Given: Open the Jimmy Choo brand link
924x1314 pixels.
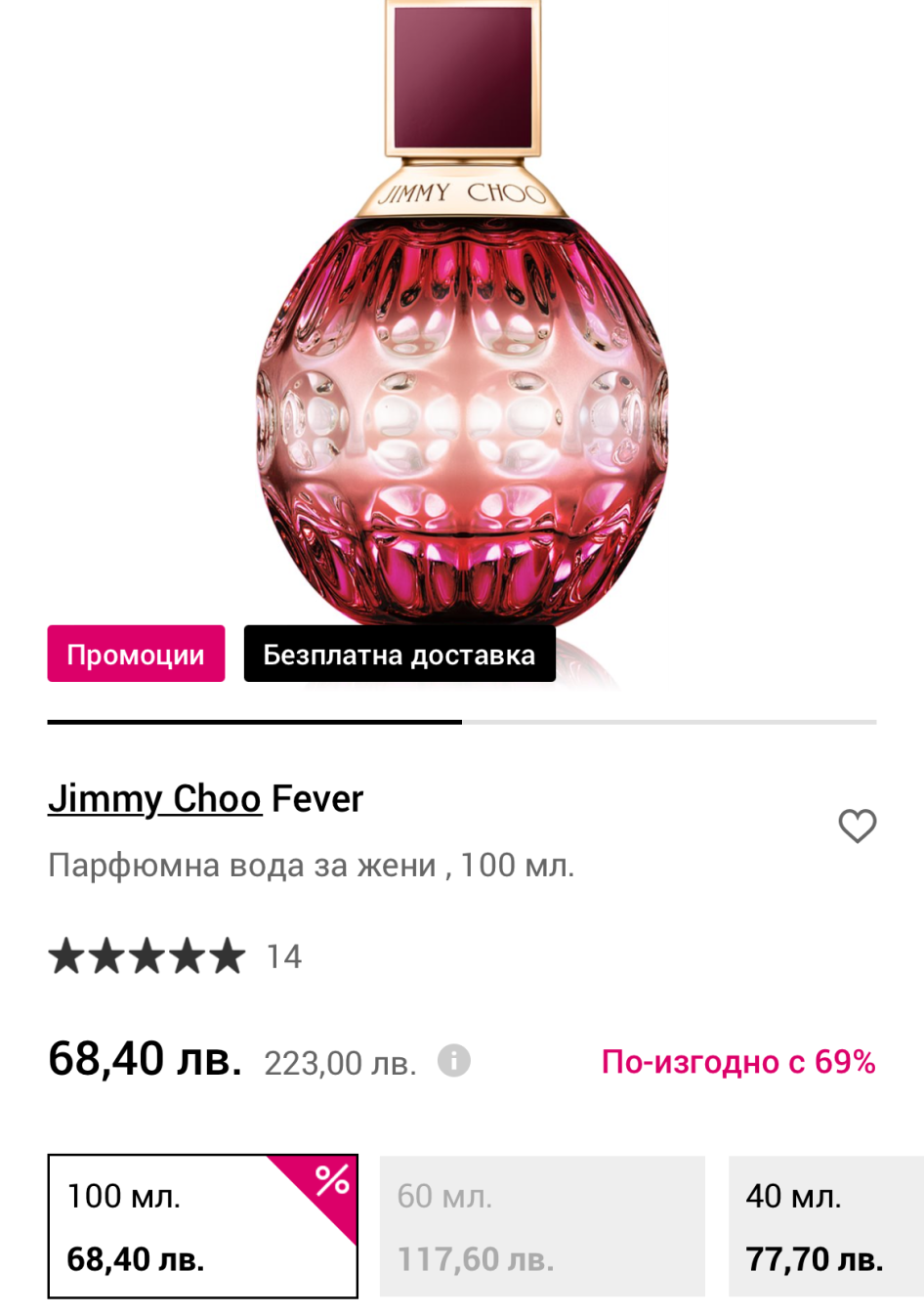Looking at the screenshot, I should pos(154,799).
